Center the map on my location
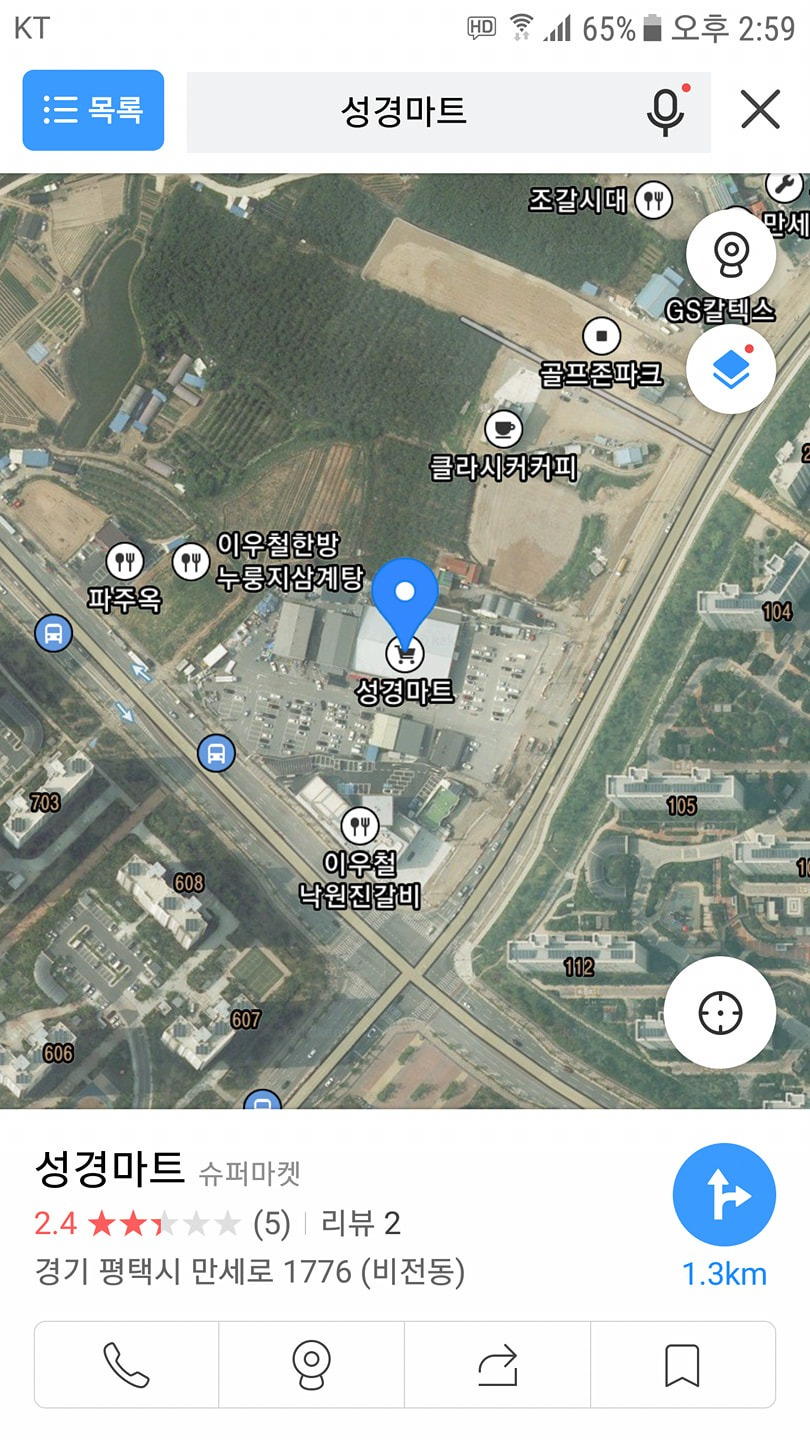 coord(720,1013)
